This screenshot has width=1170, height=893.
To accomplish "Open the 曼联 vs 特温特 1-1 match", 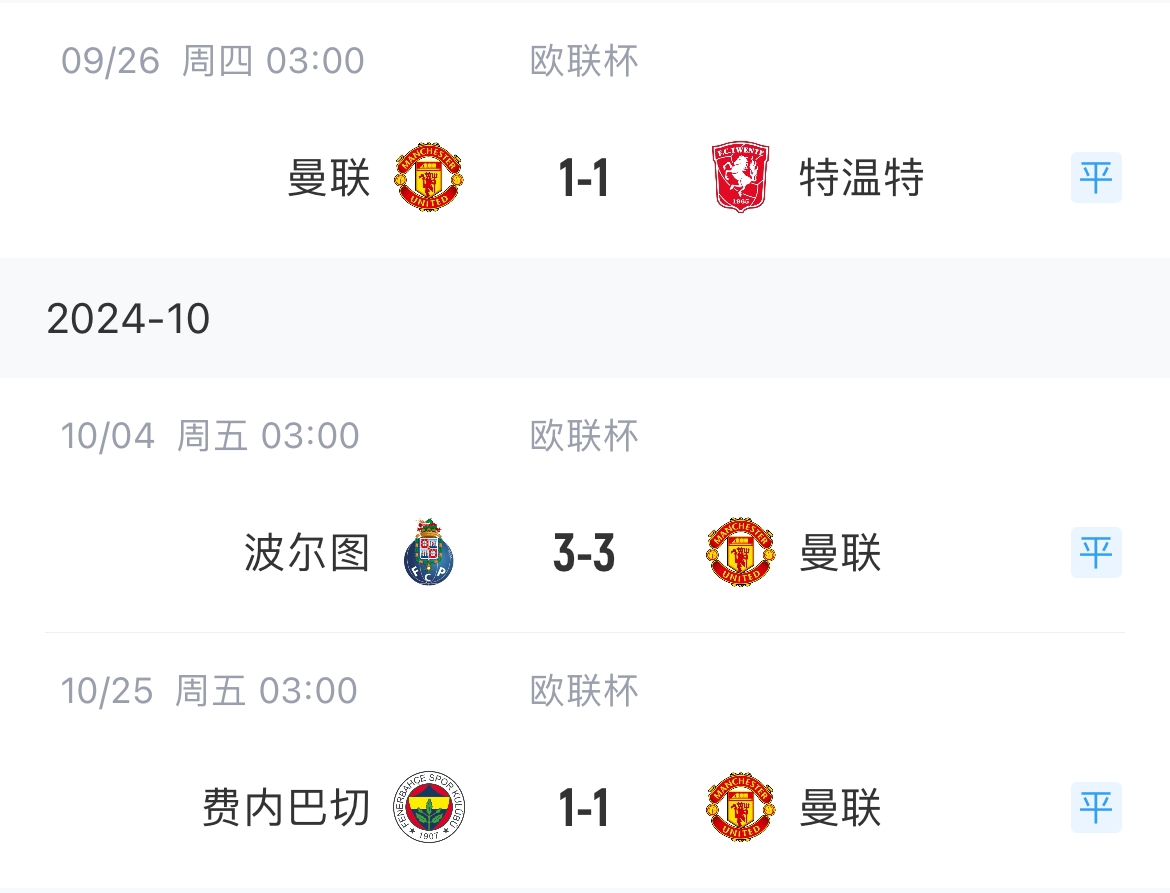I will pos(584,179).
